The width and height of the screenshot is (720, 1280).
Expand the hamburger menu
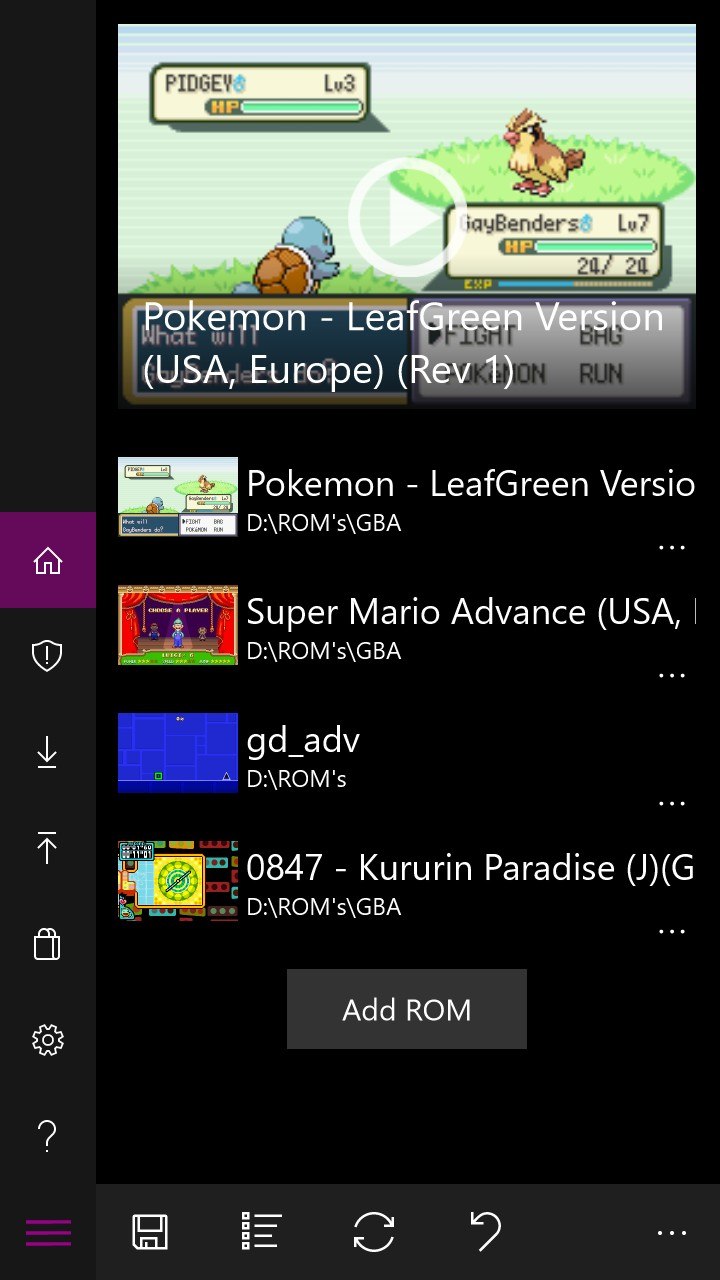click(48, 1232)
